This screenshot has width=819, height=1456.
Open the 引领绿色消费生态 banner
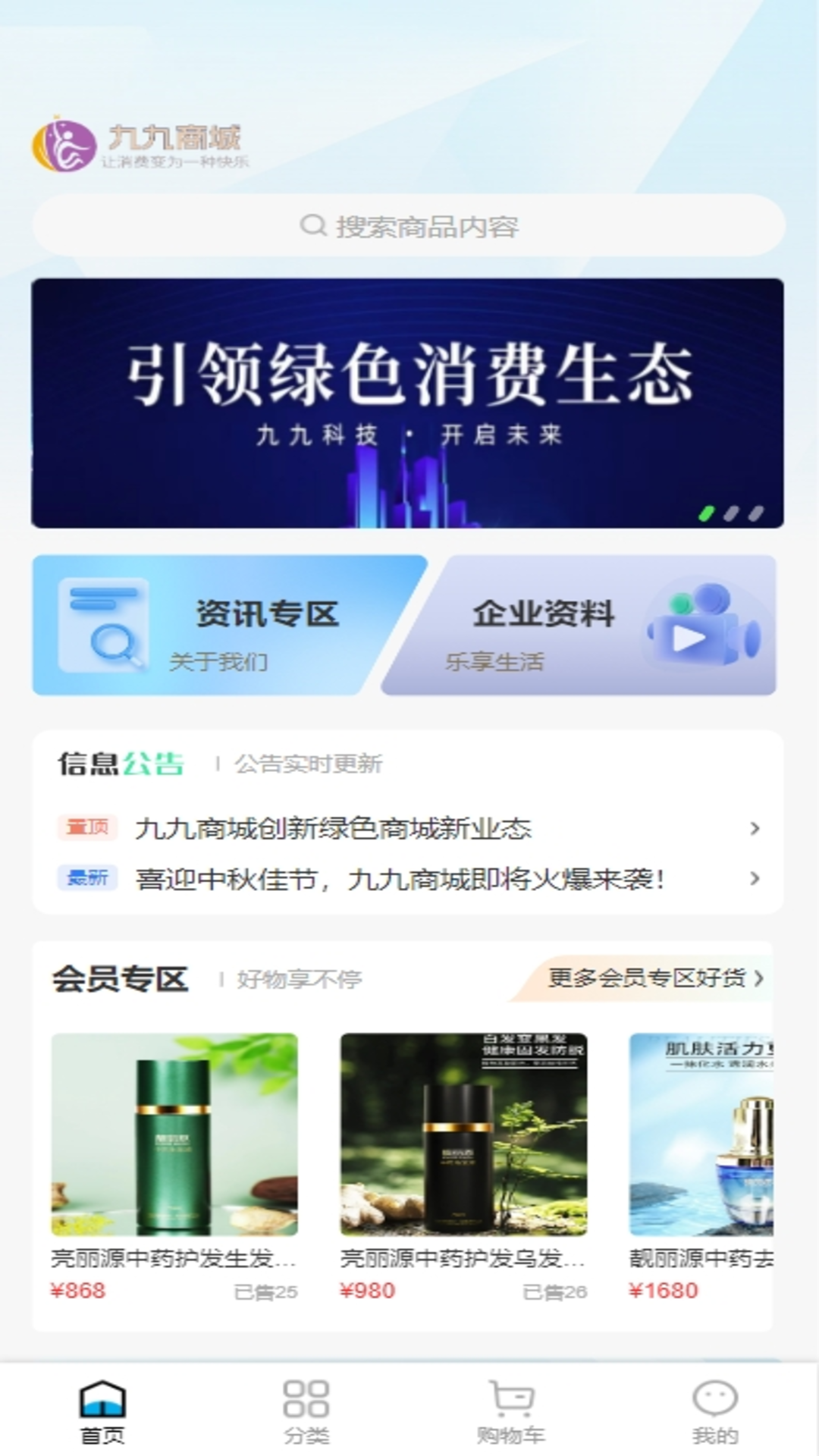(x=407, y=403)
